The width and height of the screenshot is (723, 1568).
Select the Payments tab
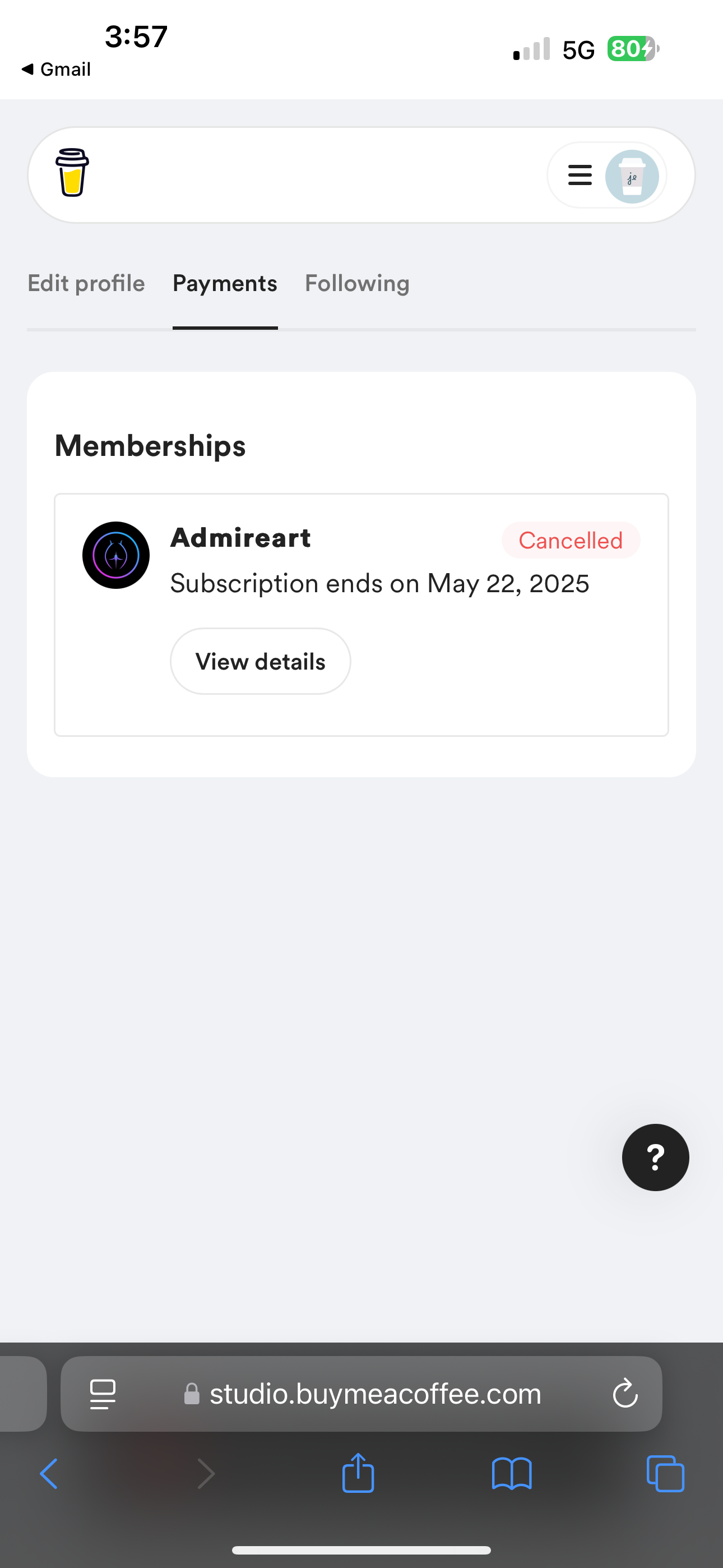(x=225, y=283)
